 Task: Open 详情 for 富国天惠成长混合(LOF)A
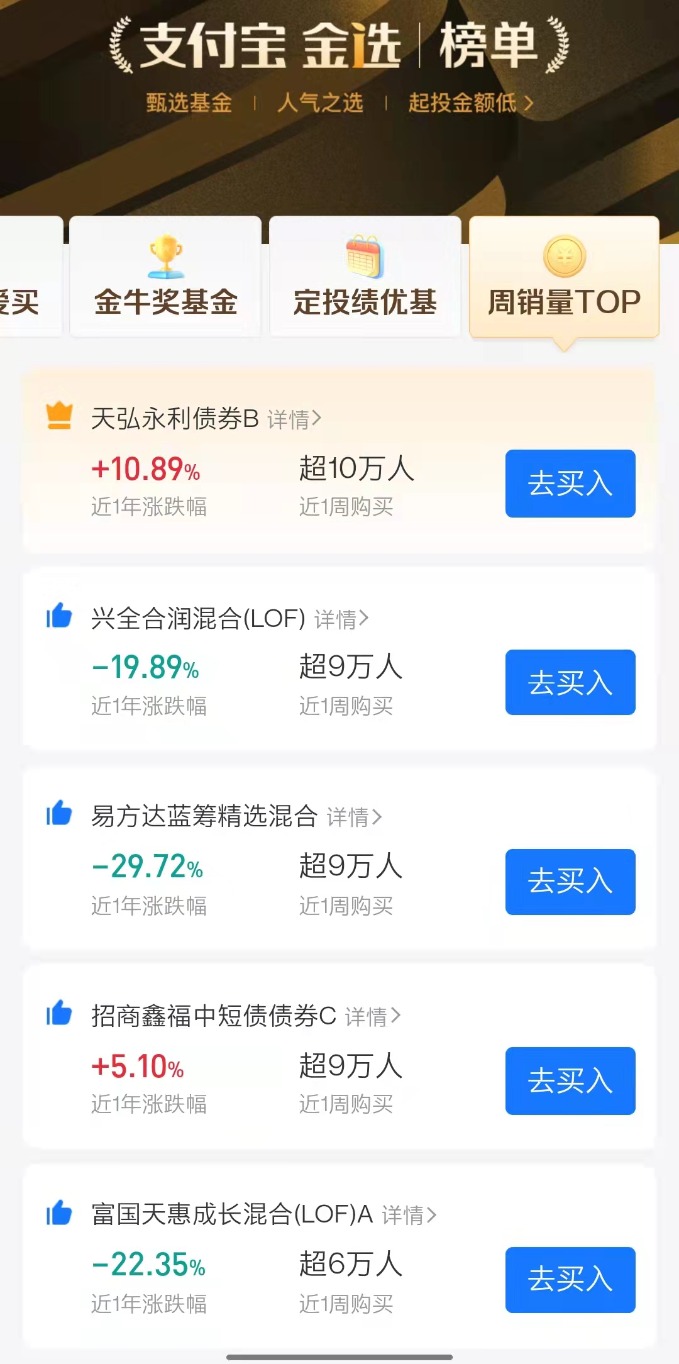409,1215
